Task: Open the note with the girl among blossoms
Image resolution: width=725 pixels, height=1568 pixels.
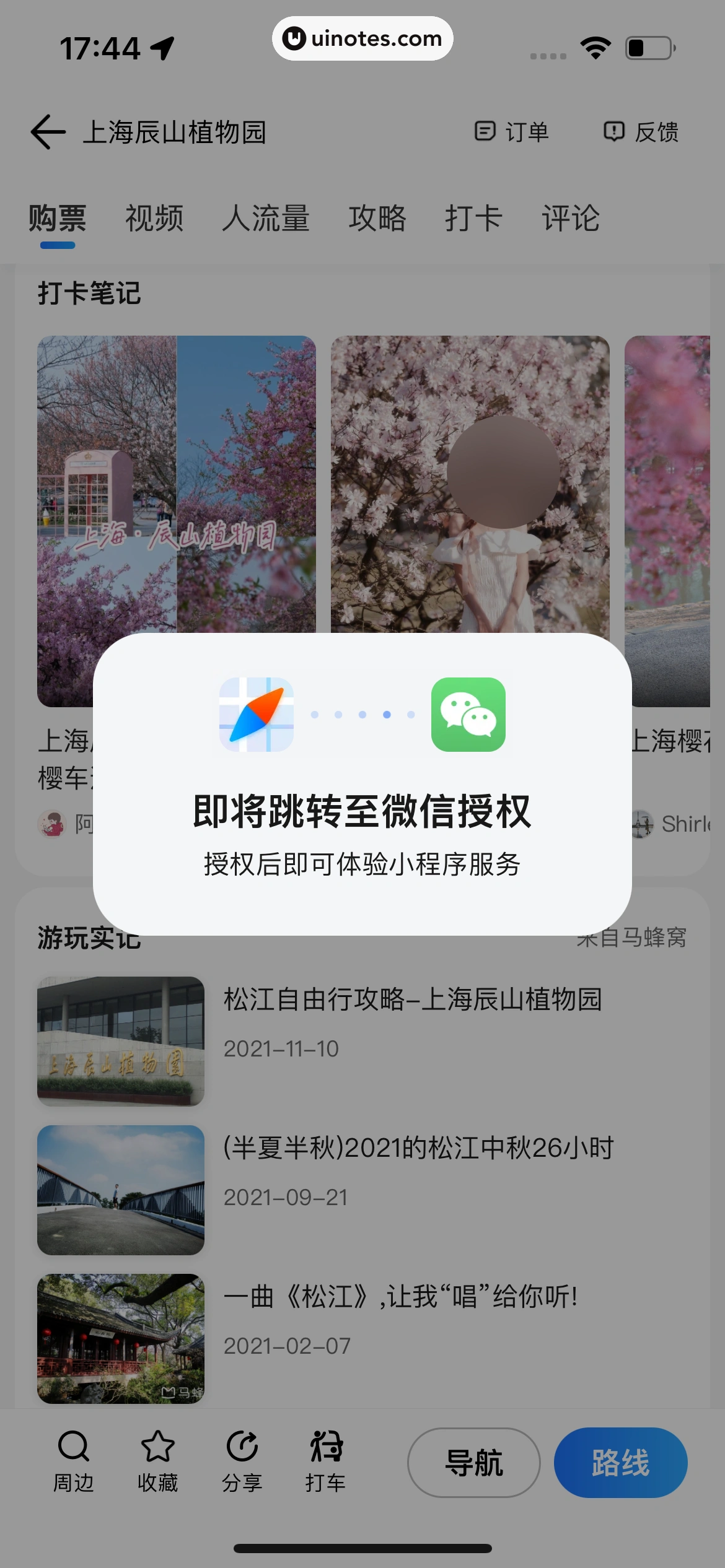Action: [x=470, y=483]
